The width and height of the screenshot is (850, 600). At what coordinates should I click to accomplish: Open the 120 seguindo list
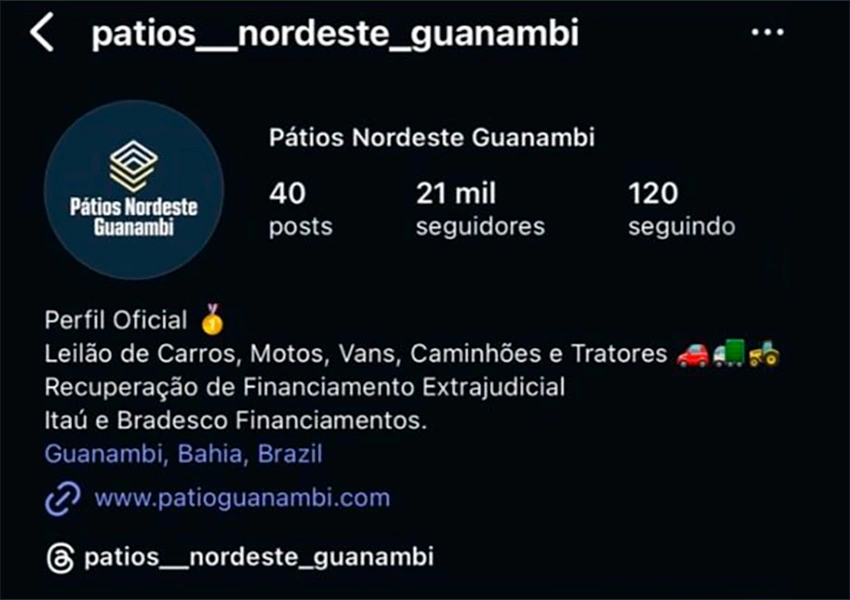(681, 209)
